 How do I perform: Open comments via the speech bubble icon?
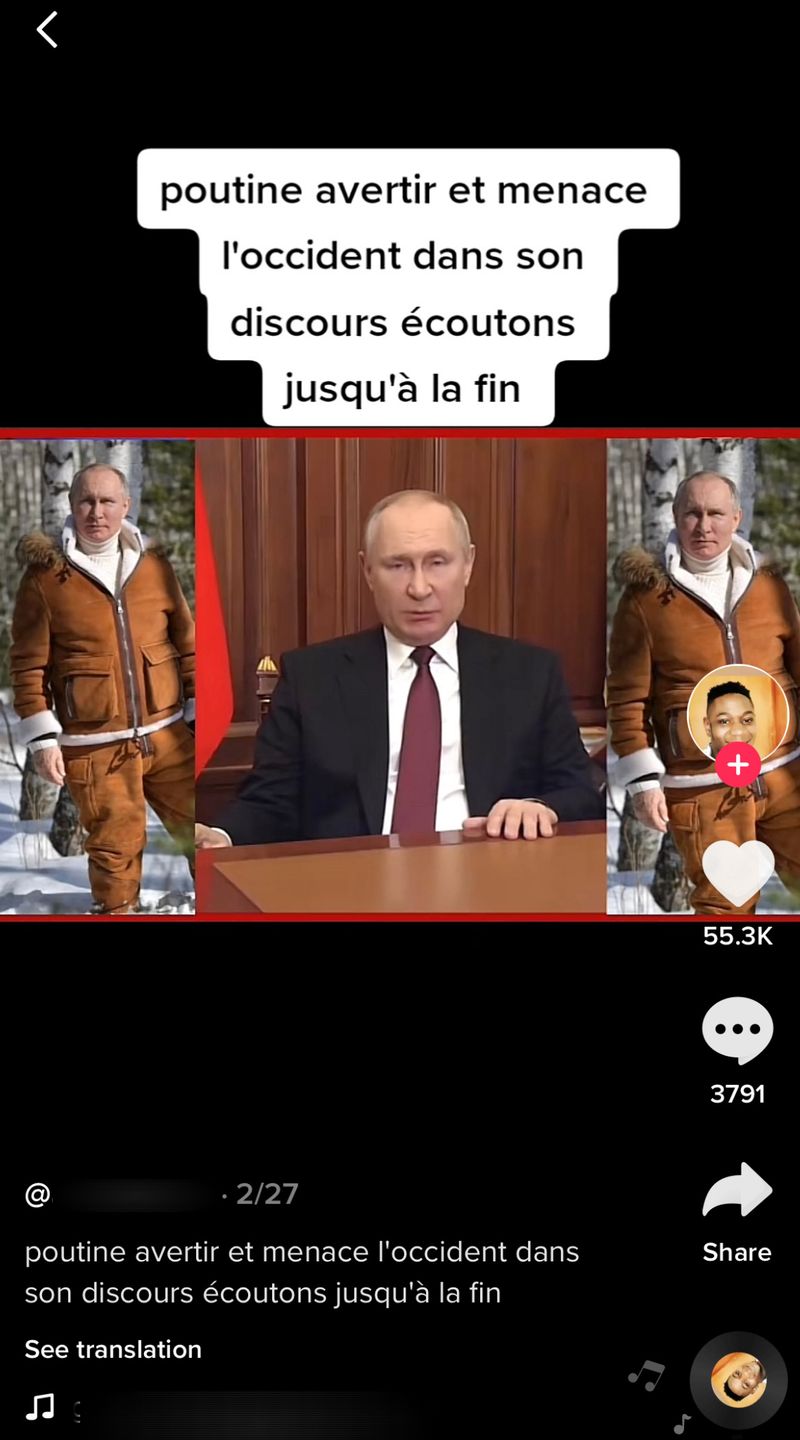(x=737, y=1030)
